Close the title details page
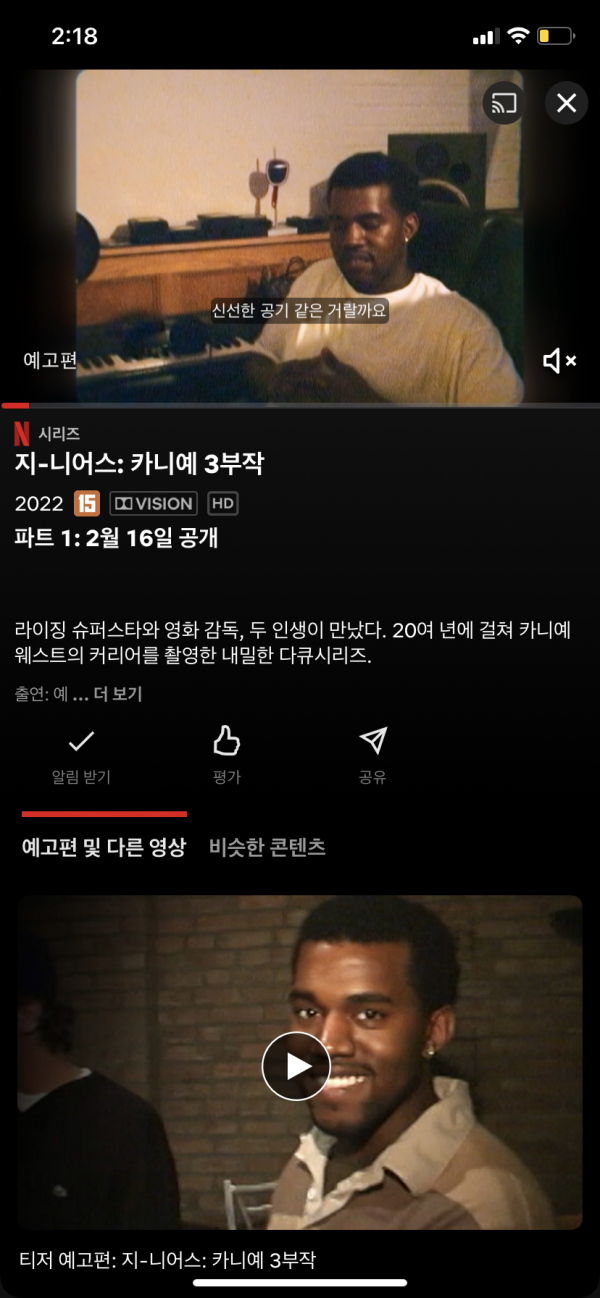Image resolution: width=600 pixels, height=1298 pixels. tap(566, 102)
